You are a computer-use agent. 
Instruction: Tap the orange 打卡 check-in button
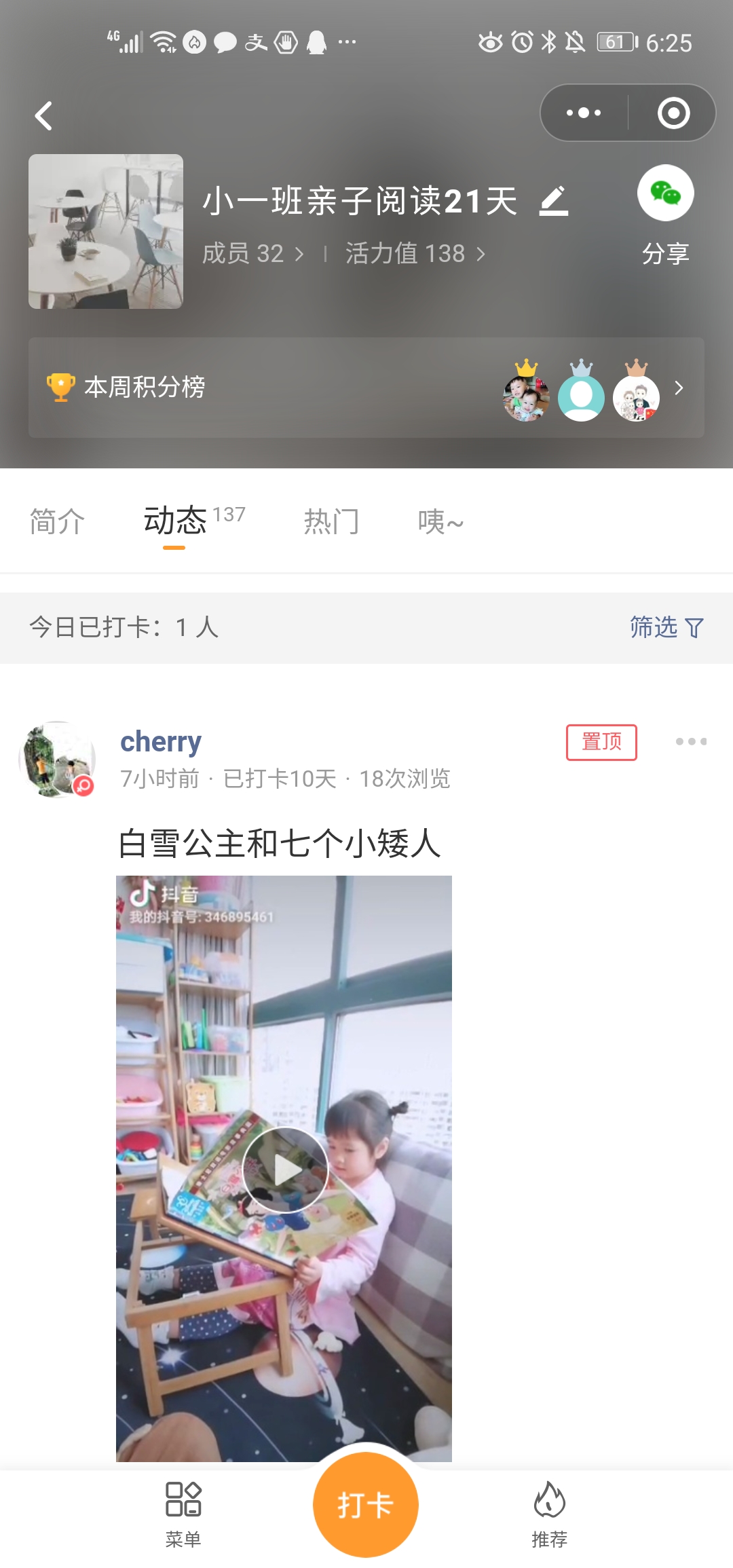point(365,1505)
